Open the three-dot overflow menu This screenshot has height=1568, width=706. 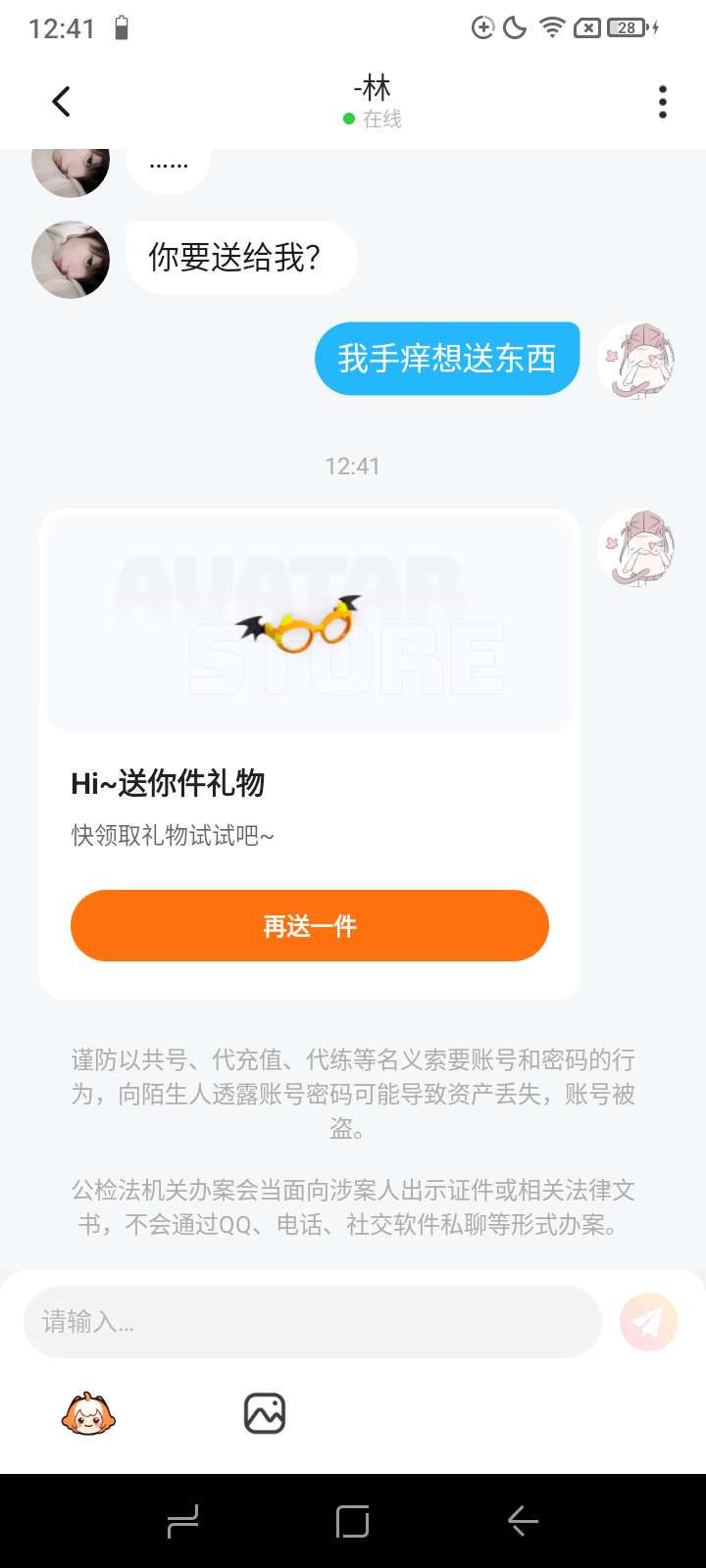[663, 102]
